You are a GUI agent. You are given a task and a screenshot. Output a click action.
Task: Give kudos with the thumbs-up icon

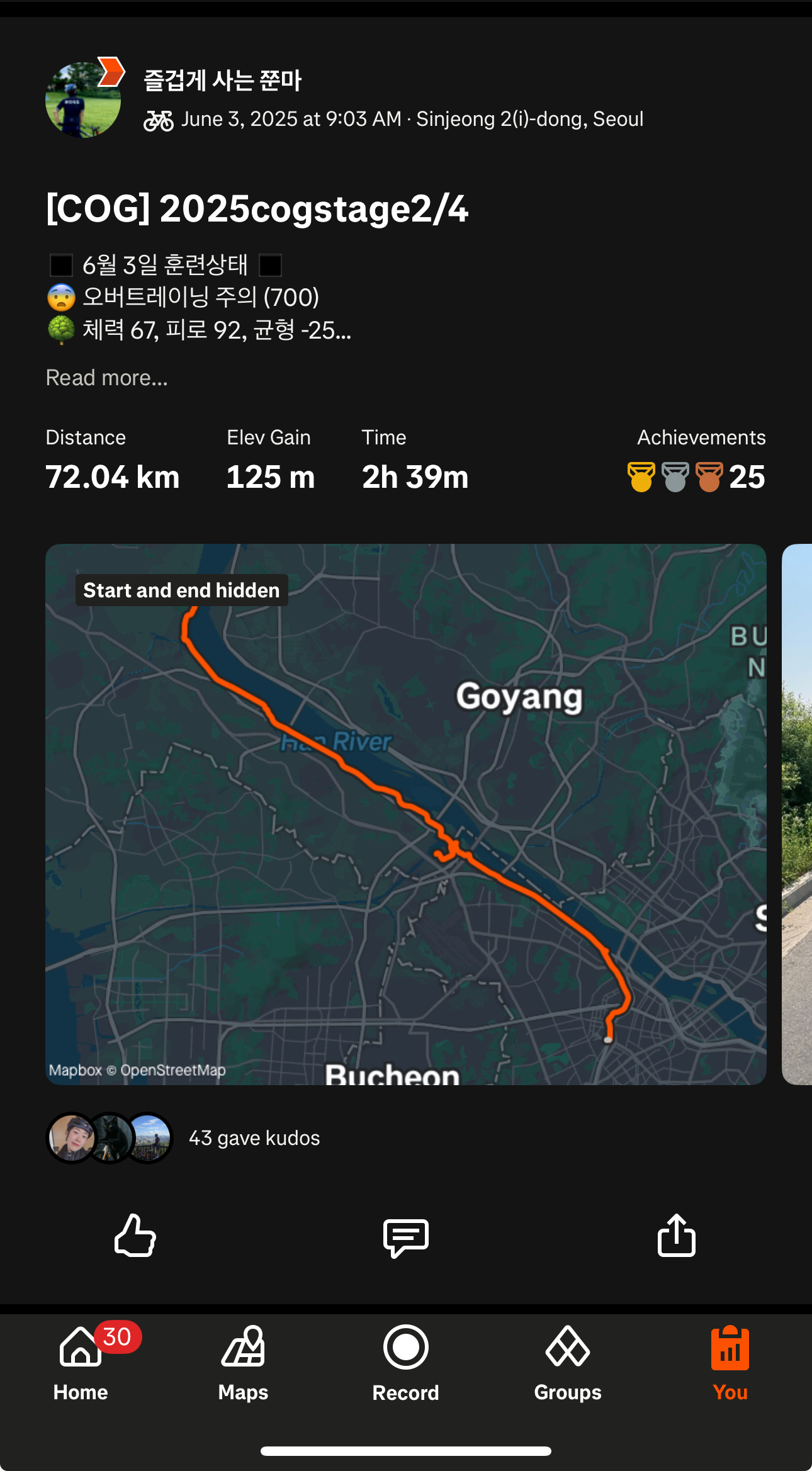pos(135,1235)
